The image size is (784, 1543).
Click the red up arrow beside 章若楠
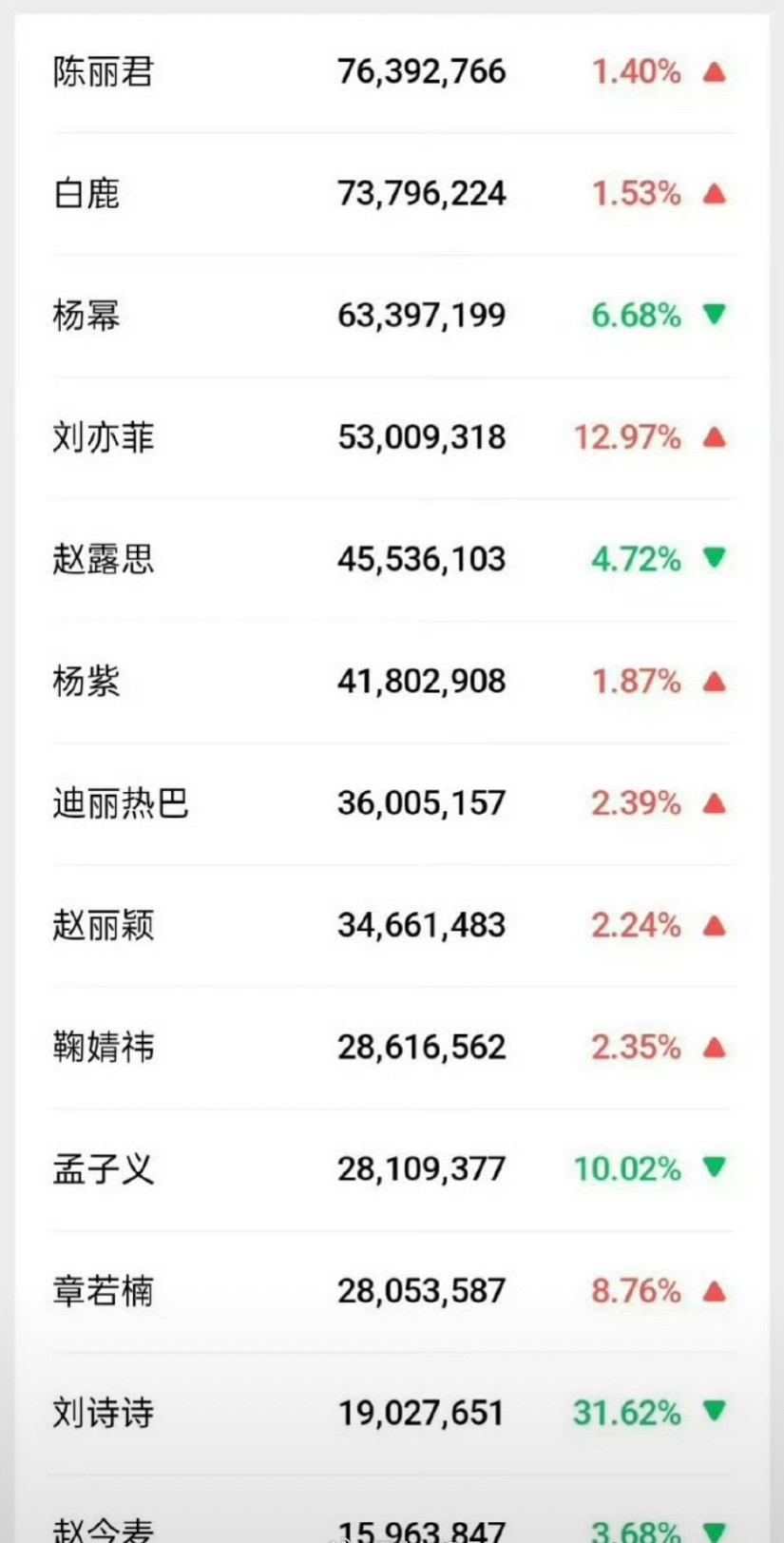(x=713, y=1290)
